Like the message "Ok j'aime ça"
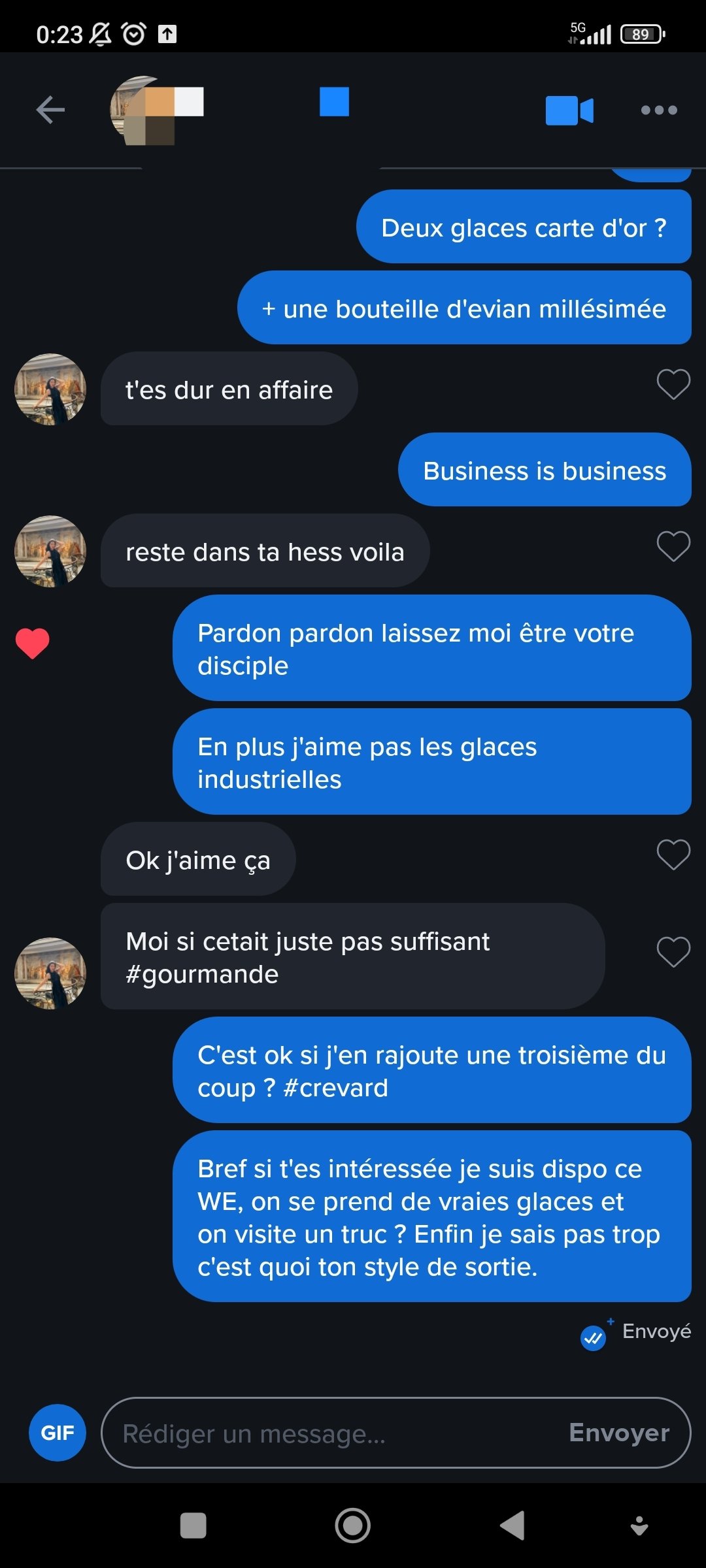The image size is (706, 1568). (673, 855)
